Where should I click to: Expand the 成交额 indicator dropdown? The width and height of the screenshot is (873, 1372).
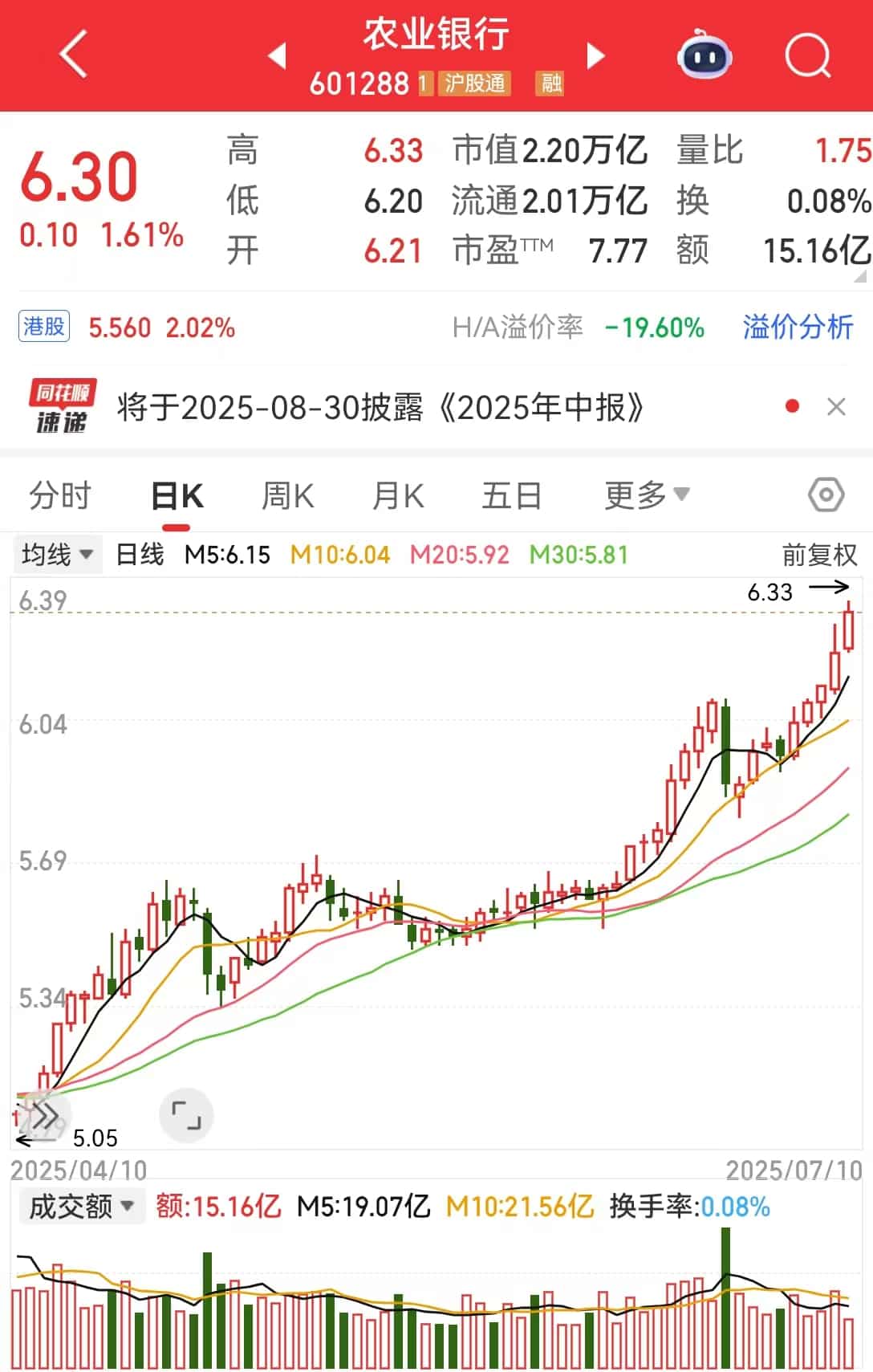pyautogui.click(x=80, y=1207)
